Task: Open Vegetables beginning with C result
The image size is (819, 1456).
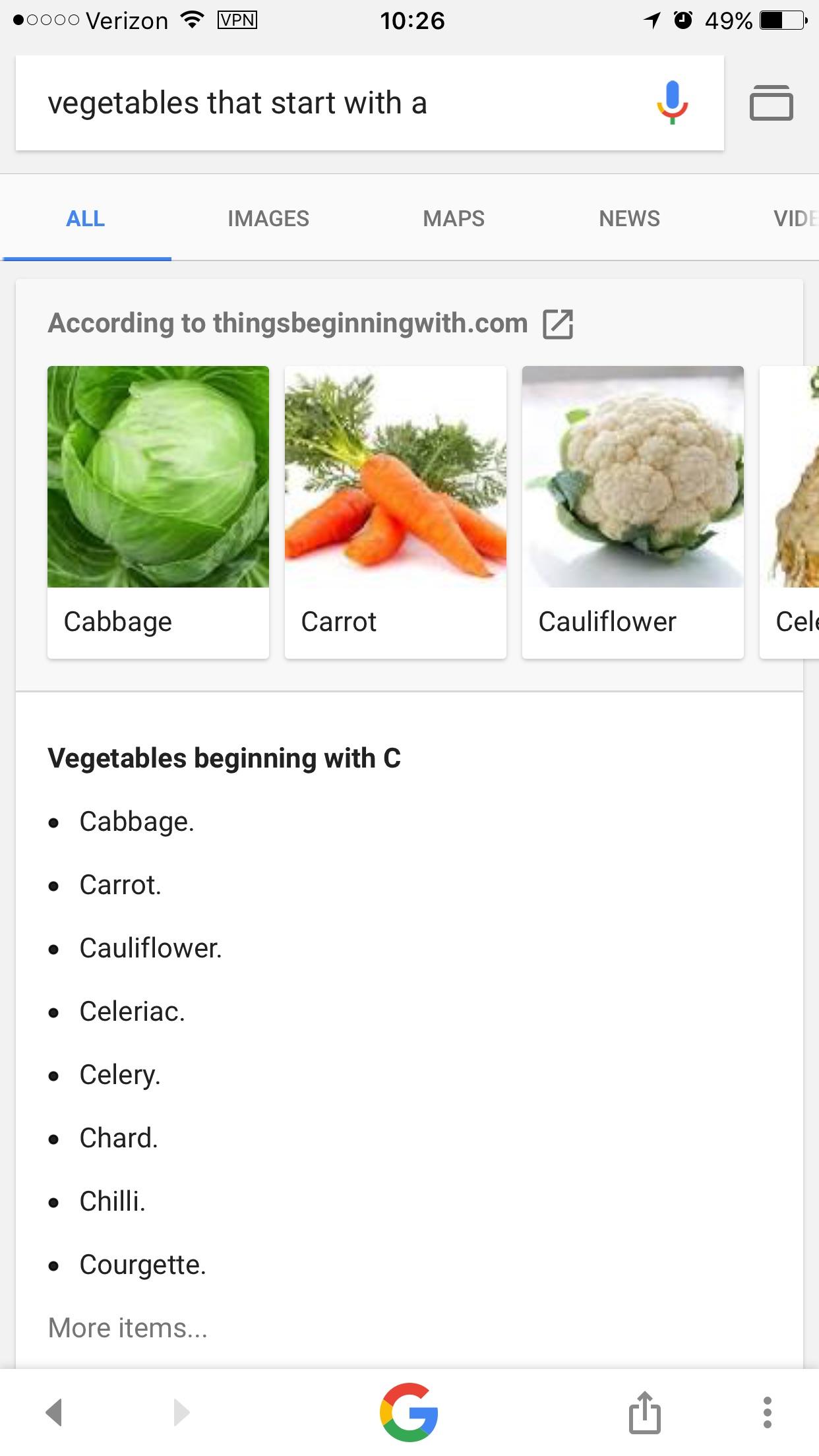Action: [x=224, y=758]
